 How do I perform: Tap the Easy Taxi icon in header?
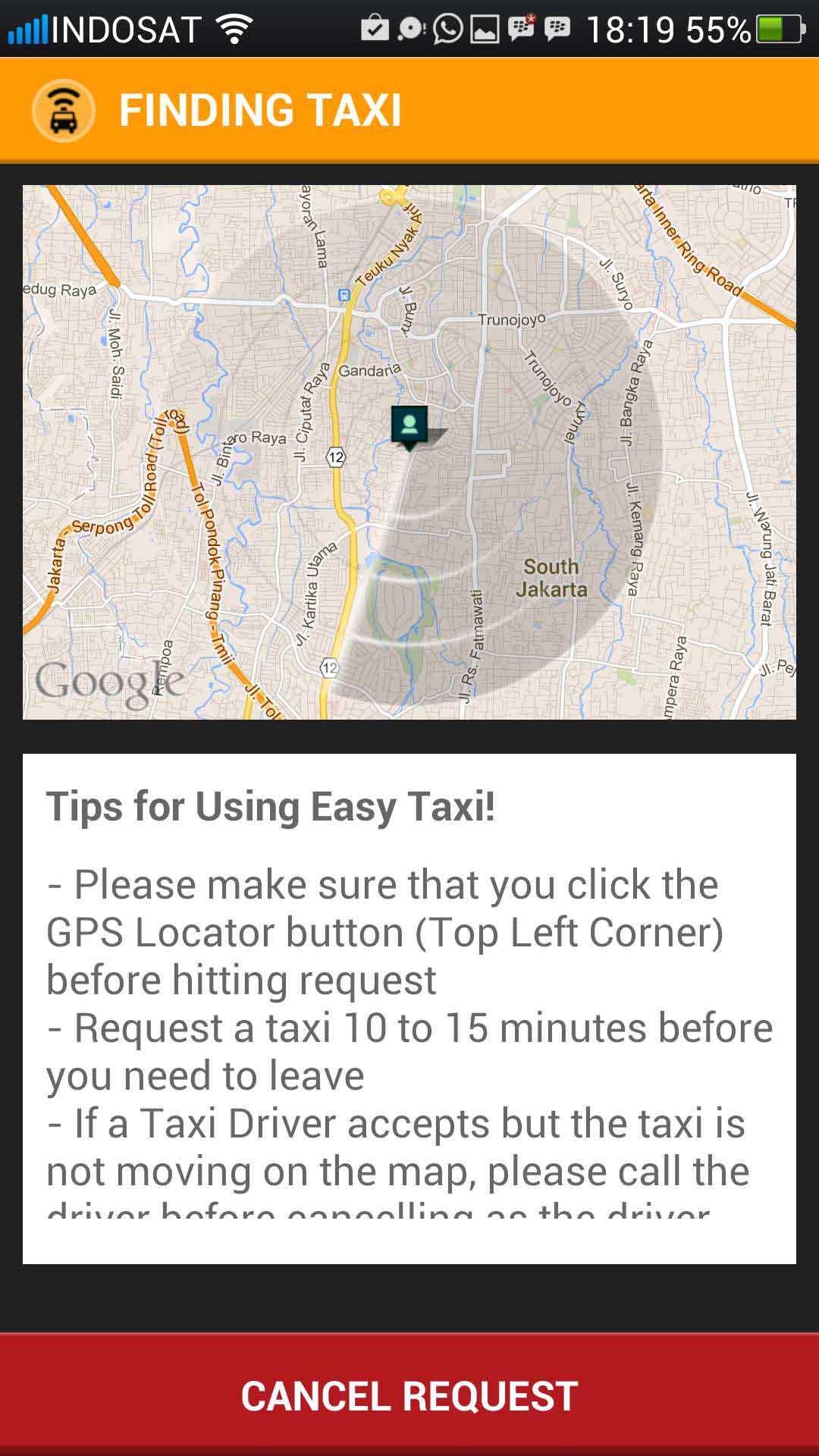[64, 111]
